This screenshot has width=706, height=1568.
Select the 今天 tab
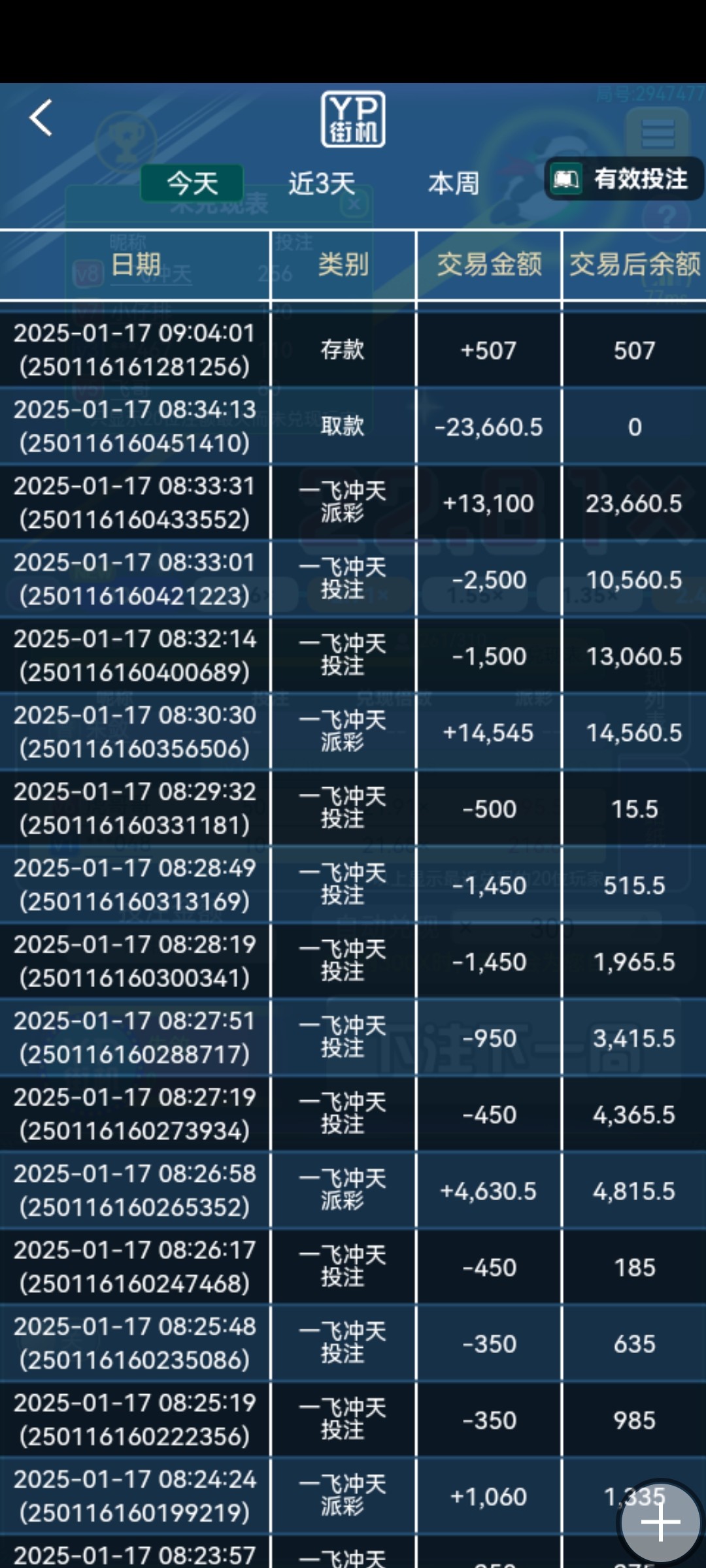(x=192, y=183)
